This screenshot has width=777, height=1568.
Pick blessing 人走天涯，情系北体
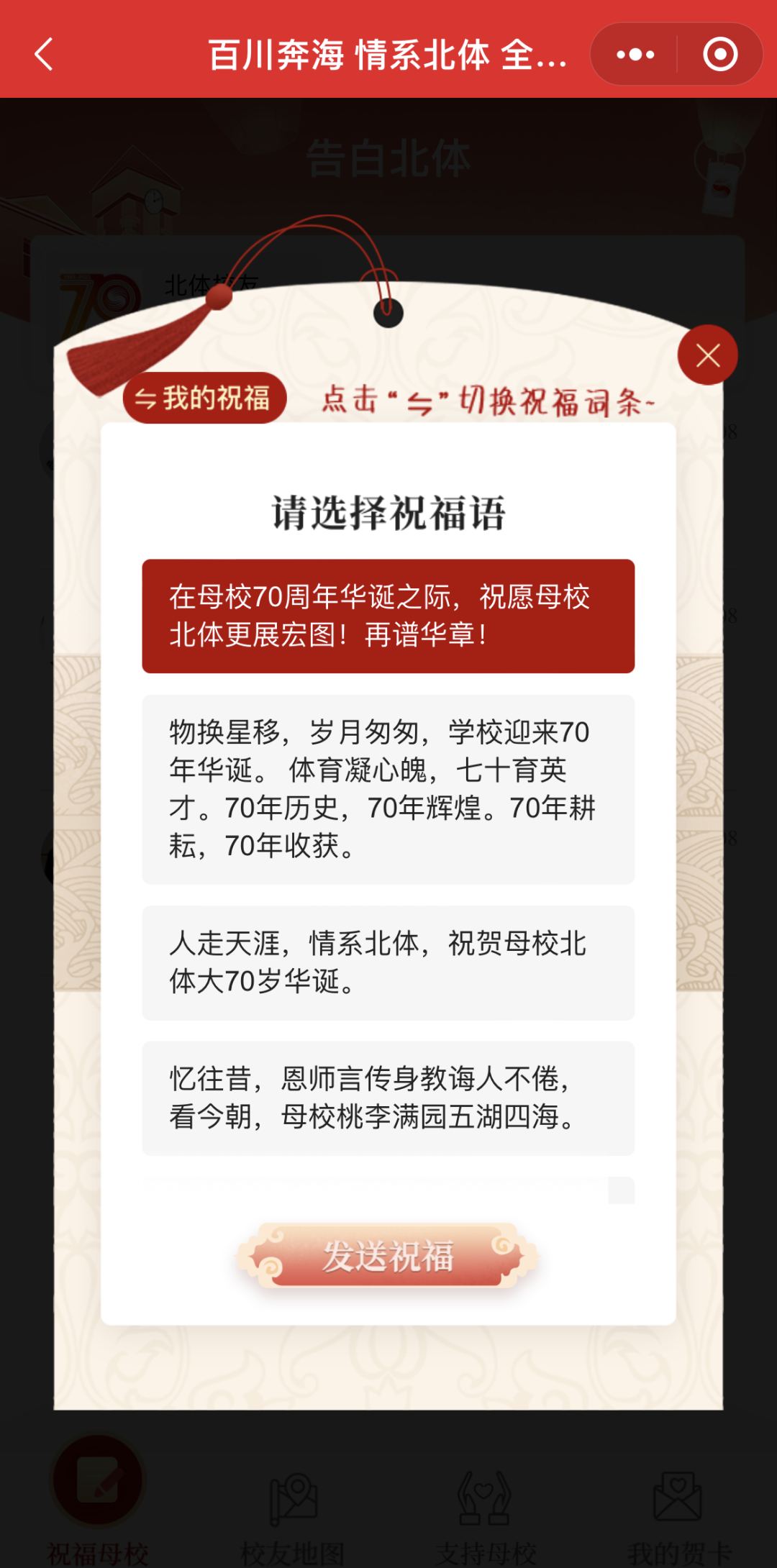[x=388, y=962]
